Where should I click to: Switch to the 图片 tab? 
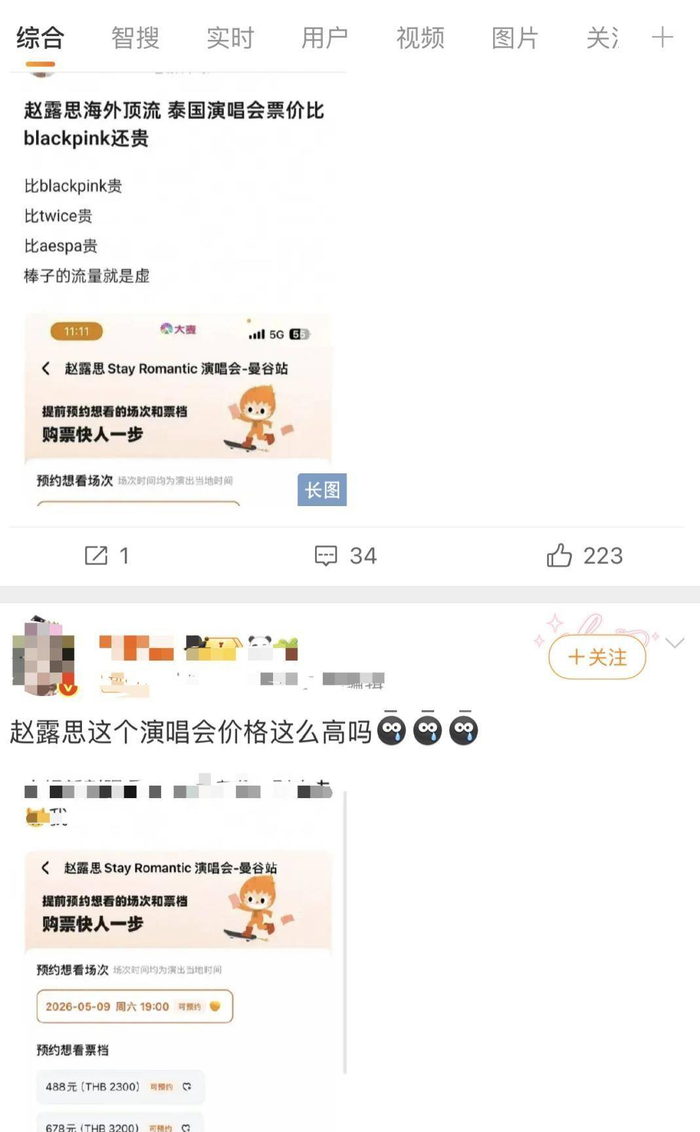coord(515,39)
